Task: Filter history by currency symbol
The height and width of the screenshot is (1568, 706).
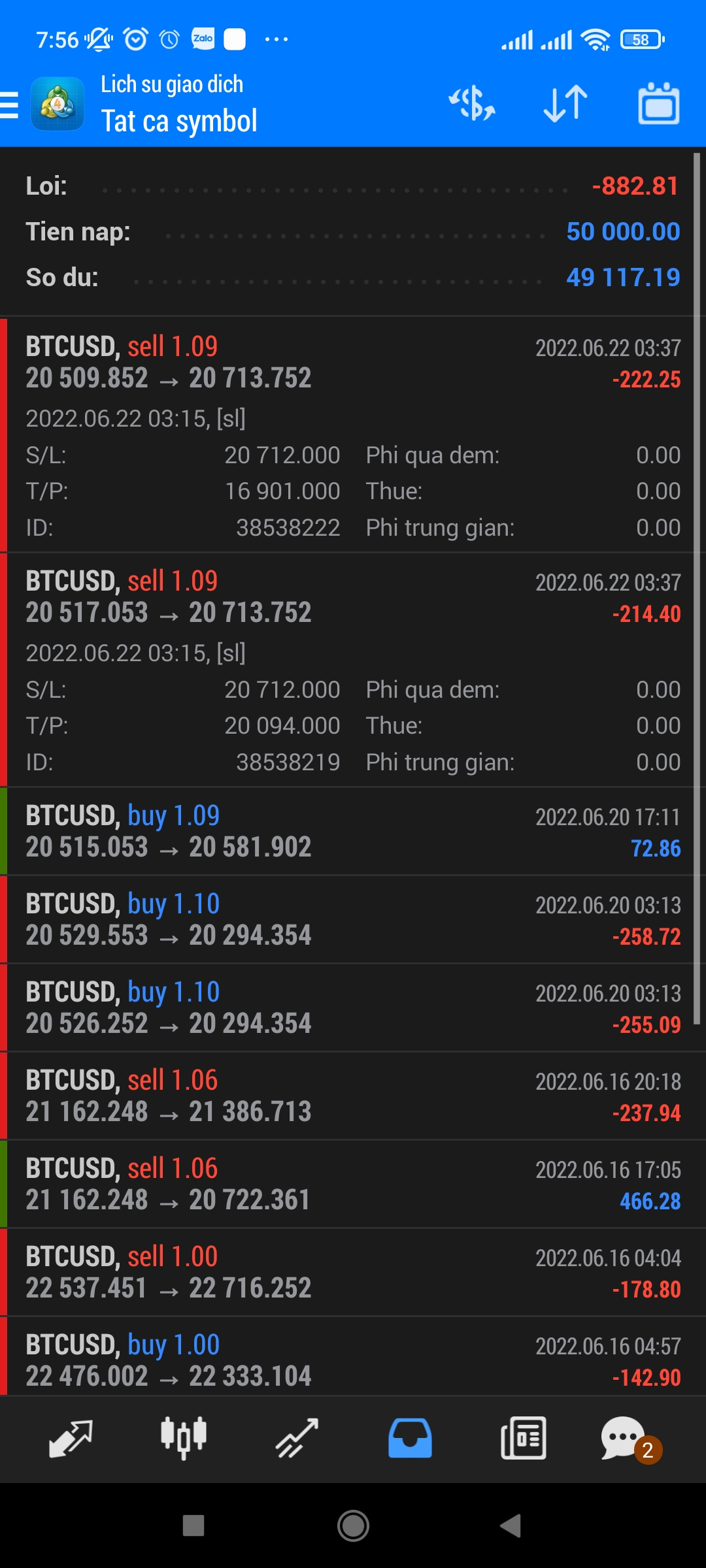Action: pos(471,104)
